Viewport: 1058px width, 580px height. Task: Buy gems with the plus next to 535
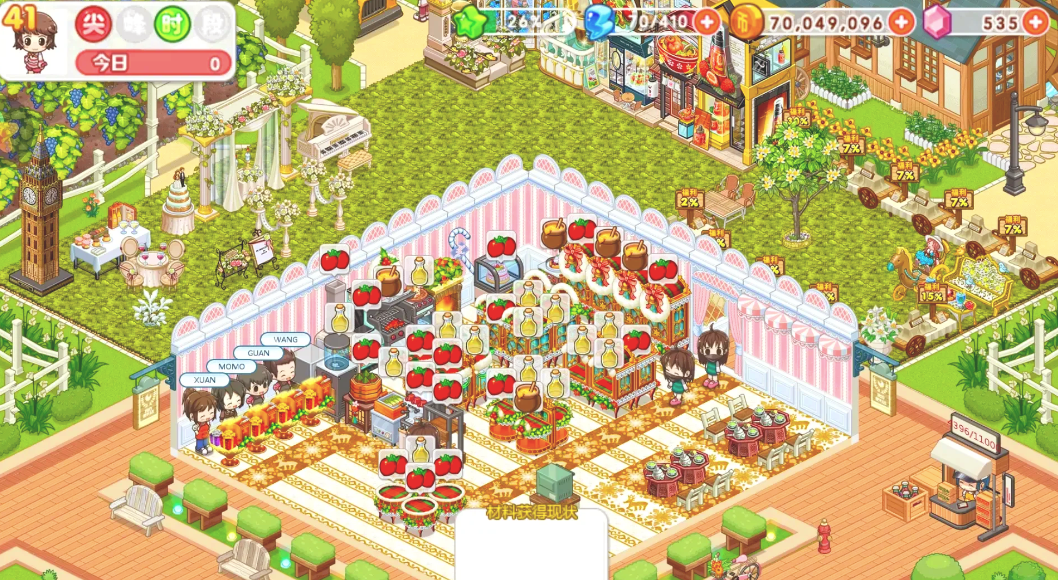coord(1036,22)
